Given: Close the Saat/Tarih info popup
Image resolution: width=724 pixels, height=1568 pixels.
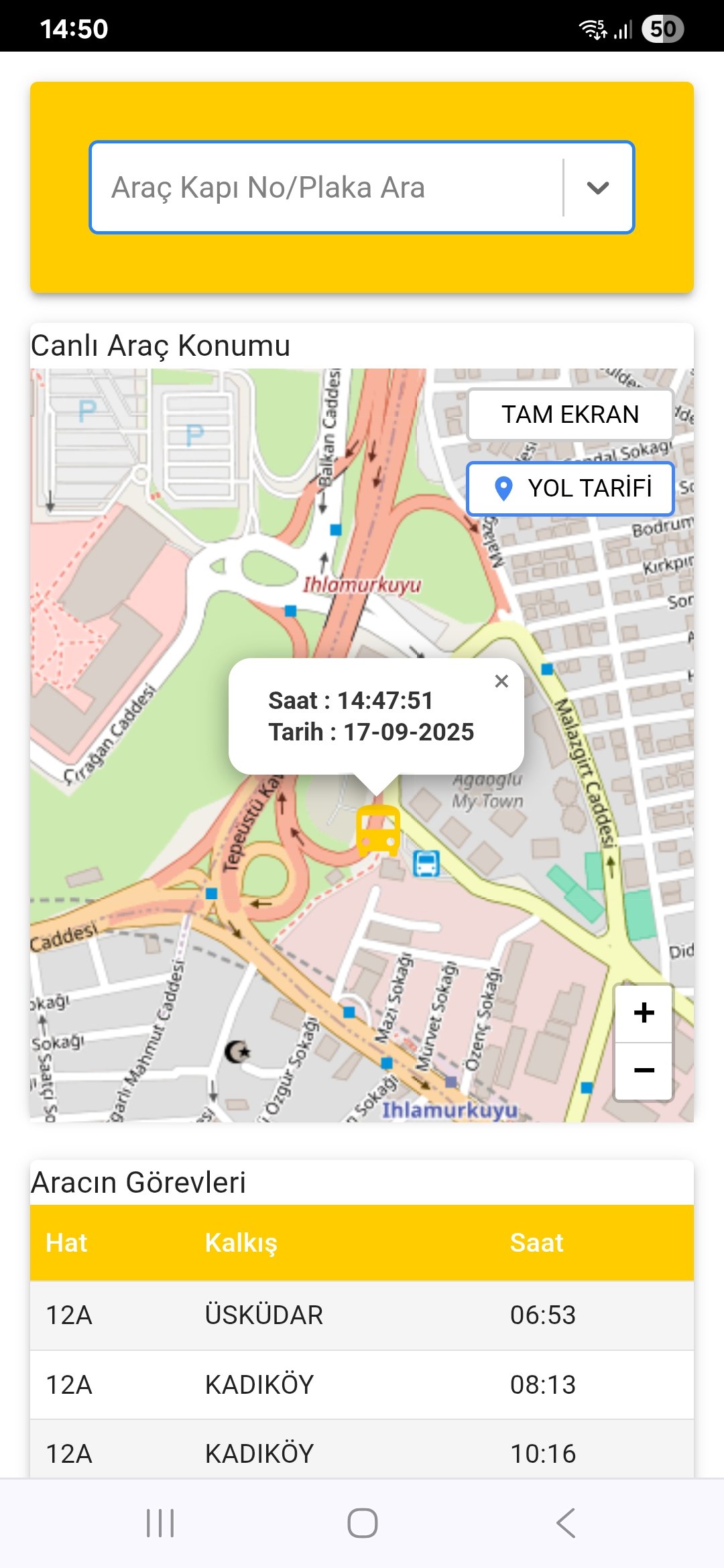Looking at the screenshot, I should tap(501, 681).
